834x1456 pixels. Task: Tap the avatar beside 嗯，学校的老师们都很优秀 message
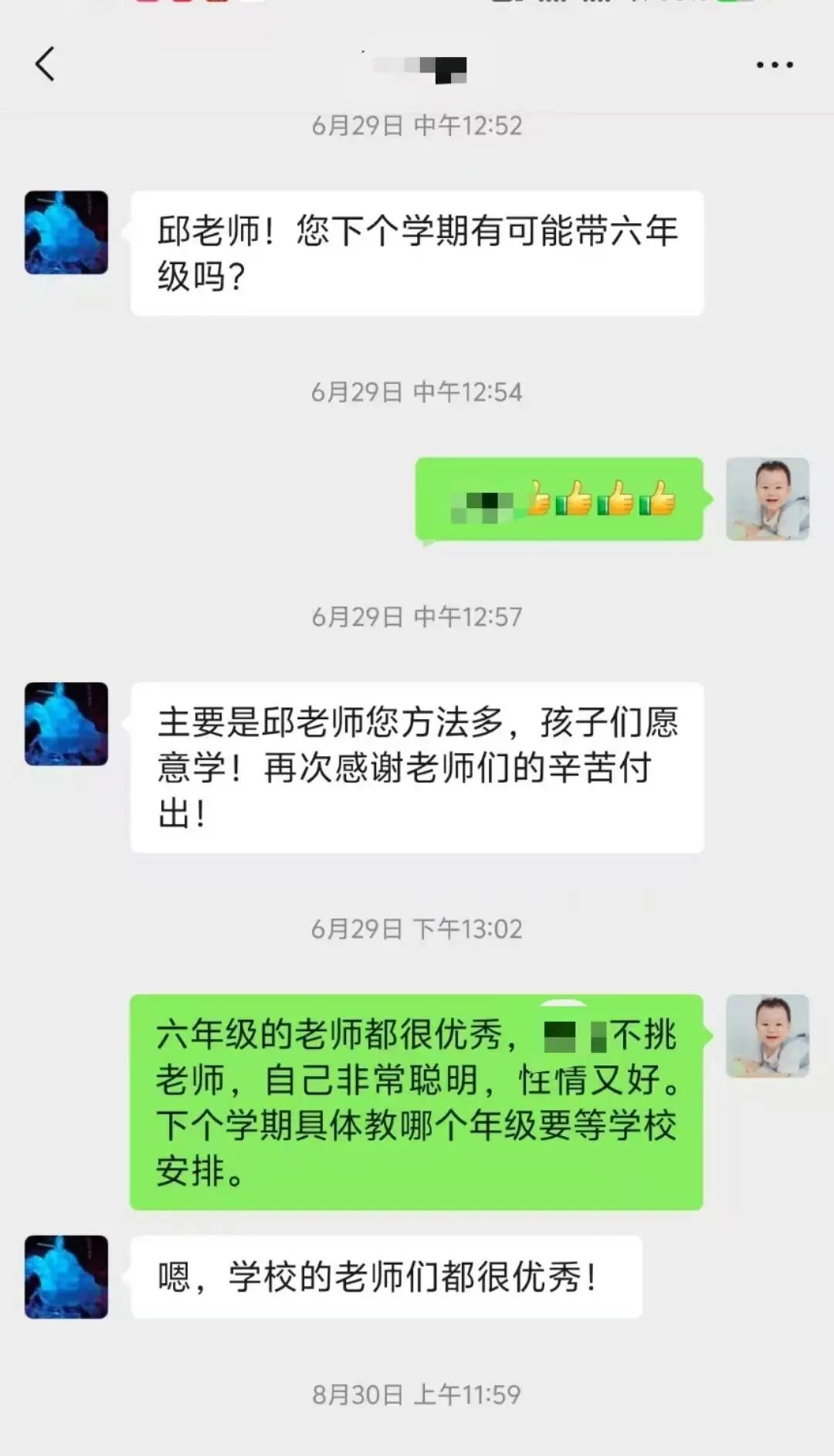66,1277
